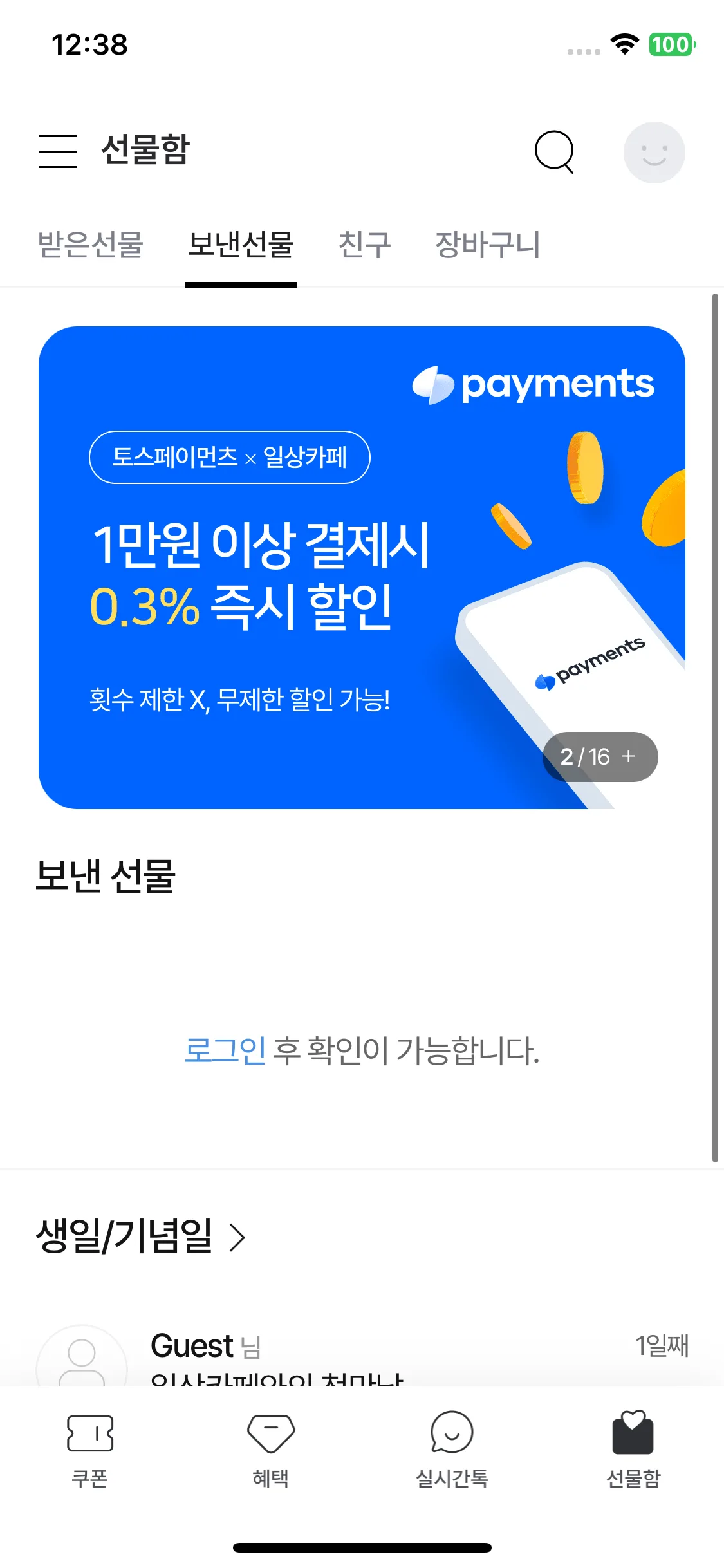Open the 토스페이먼츠 discount banner
Image resolution: width=724 pixels, height=1568 pixels.
tap(362, 567)
